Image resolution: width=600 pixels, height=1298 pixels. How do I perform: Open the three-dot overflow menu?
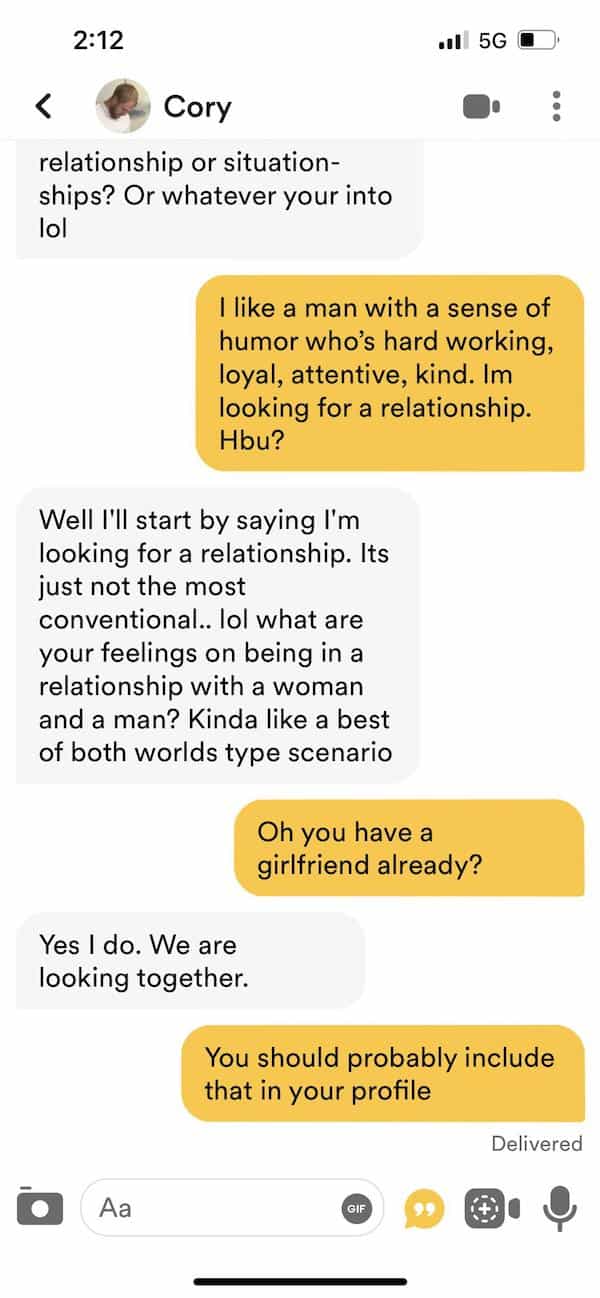[556, 106]
